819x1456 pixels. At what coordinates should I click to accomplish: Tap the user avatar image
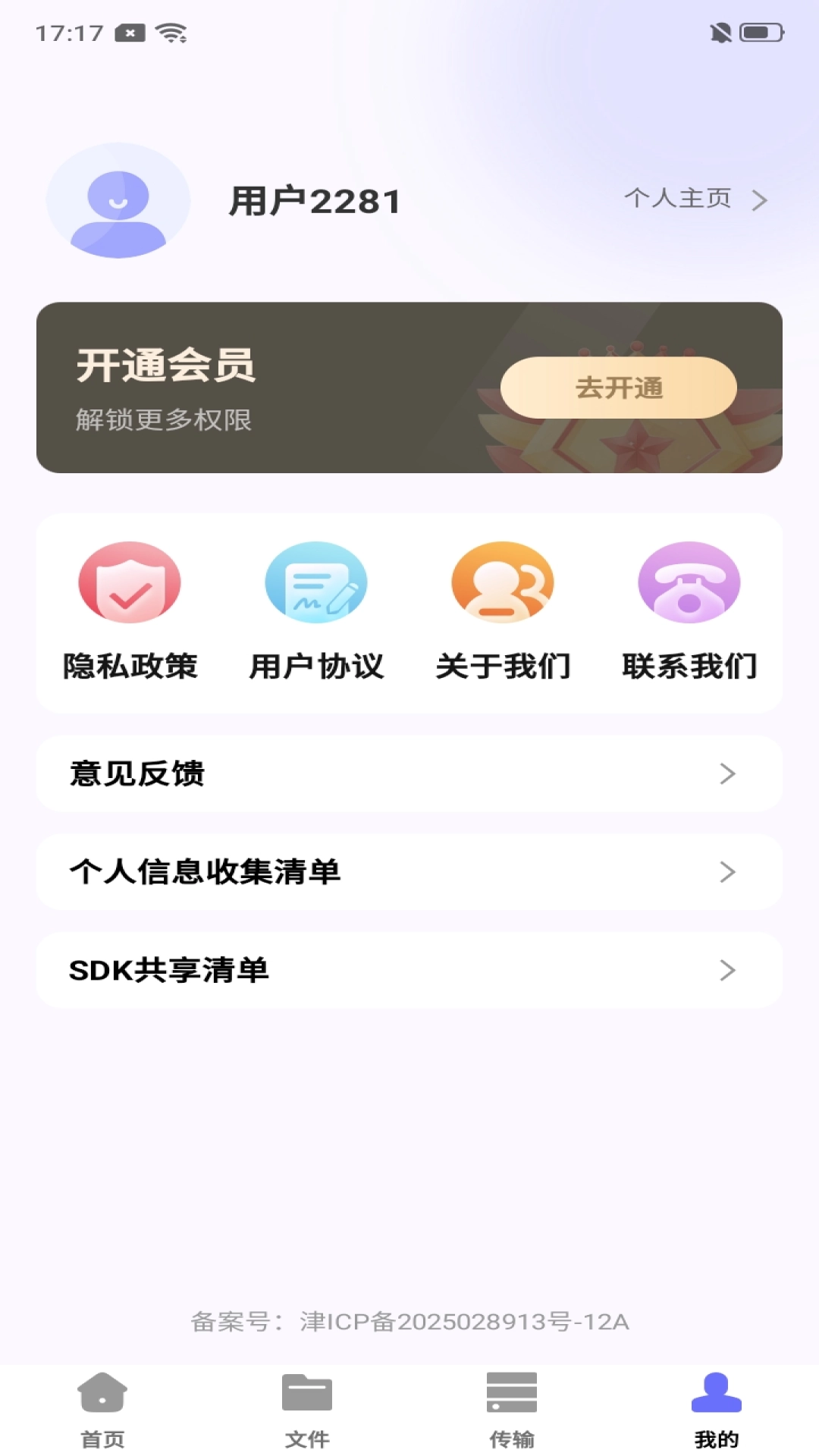pos(118,201)
